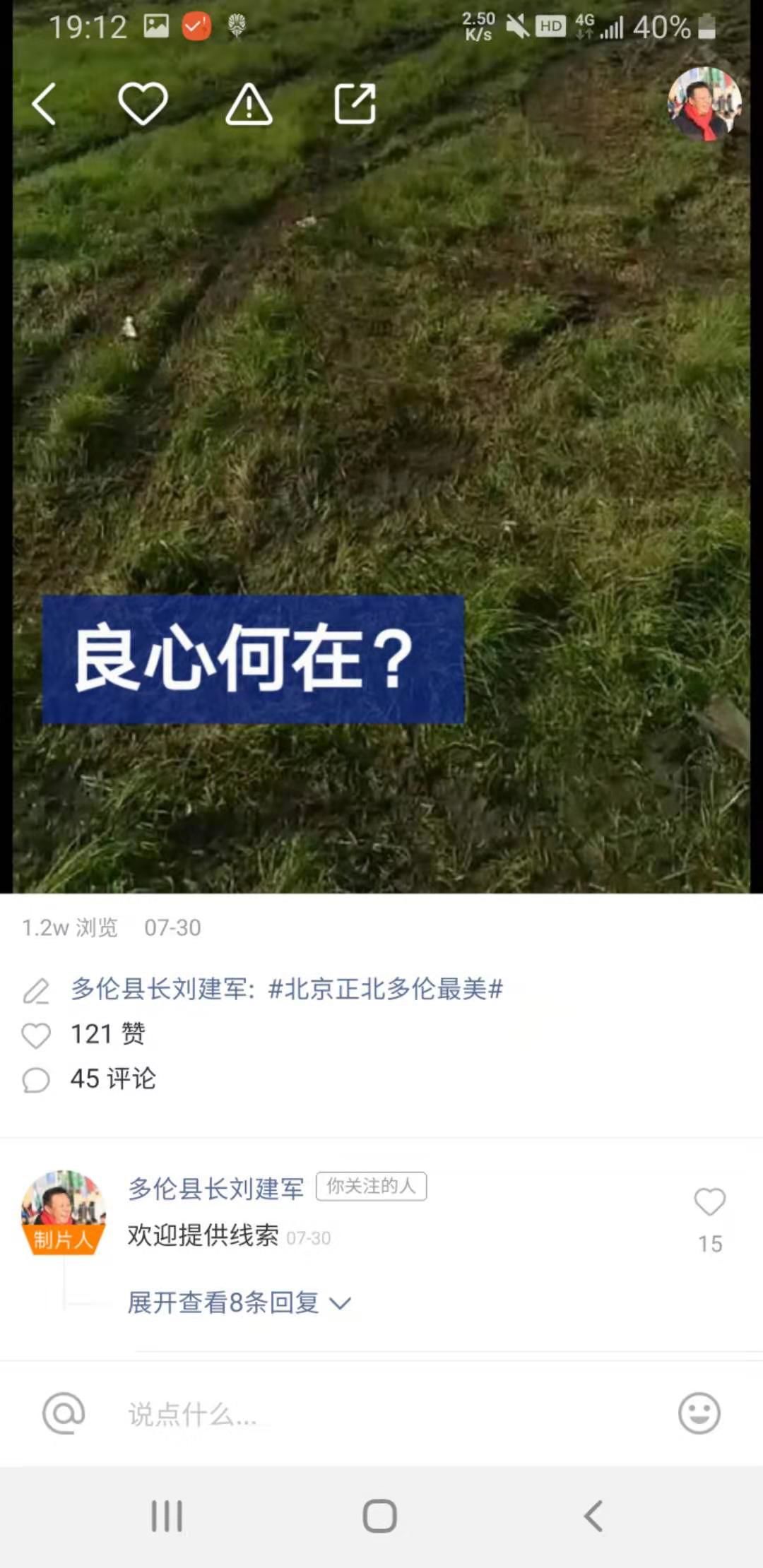Open the emoji picker

(699, 1413)
